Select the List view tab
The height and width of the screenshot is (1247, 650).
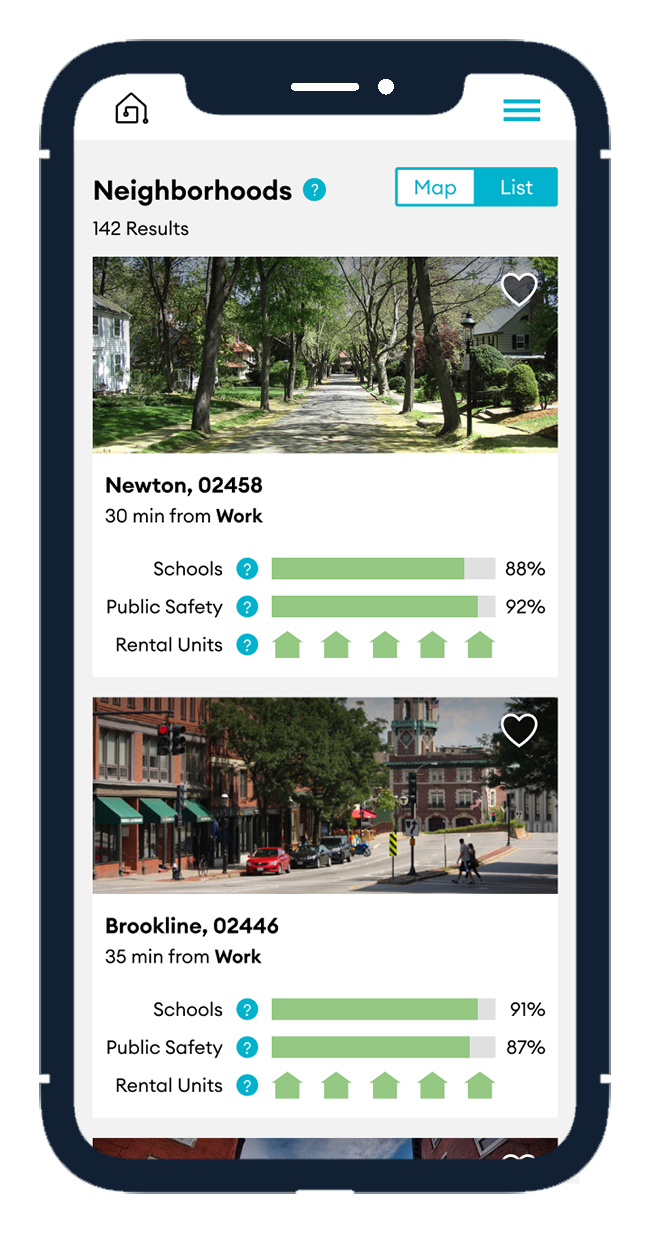pos(516,187)
